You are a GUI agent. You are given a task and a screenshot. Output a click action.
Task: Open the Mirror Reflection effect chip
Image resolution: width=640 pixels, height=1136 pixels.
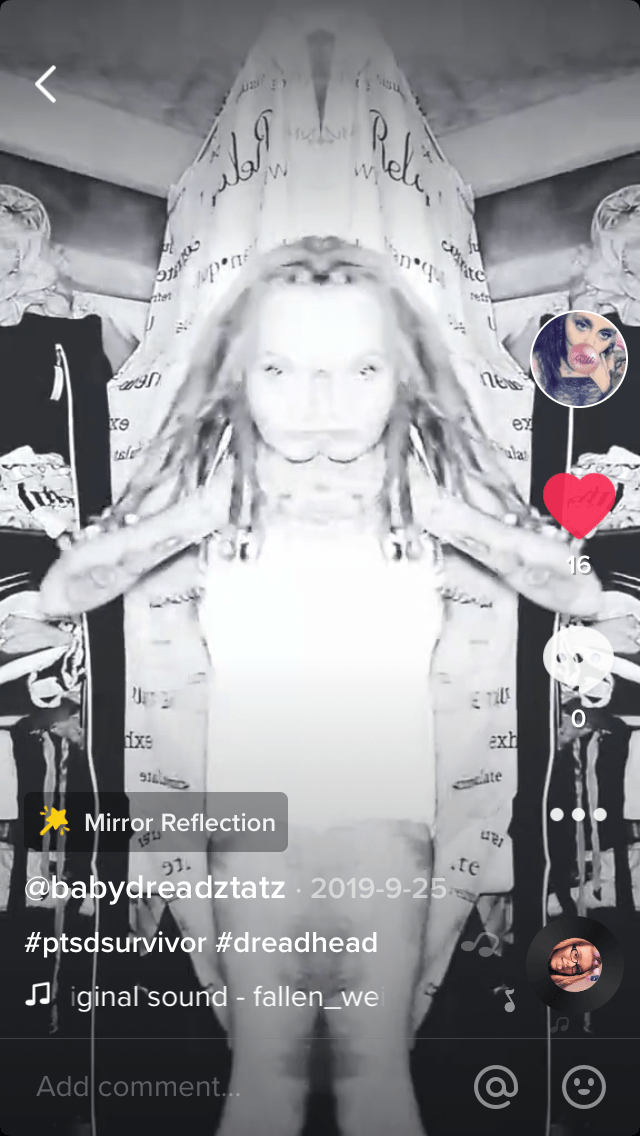157,822
